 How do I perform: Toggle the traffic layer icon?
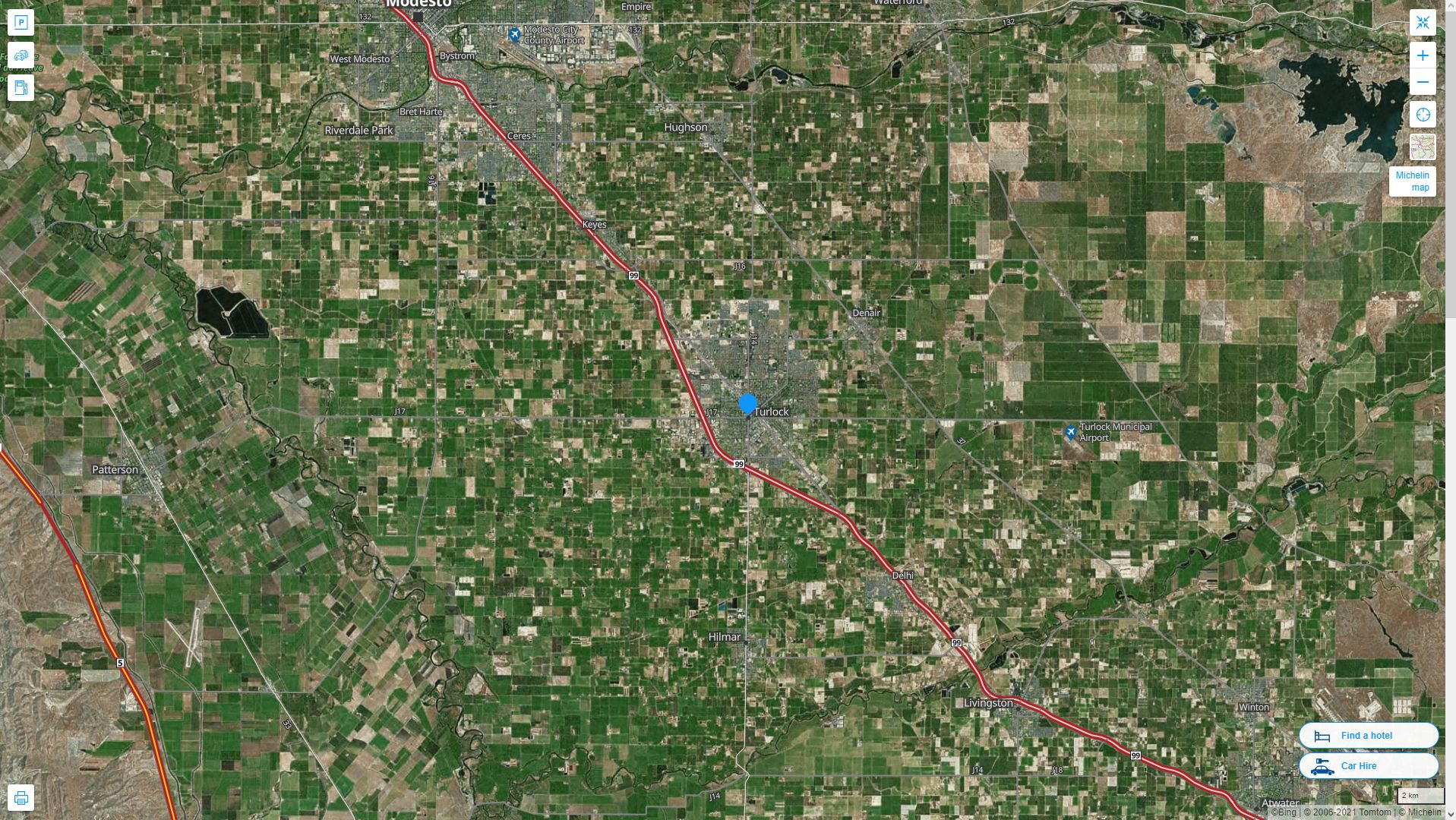[x=21, y=55]
